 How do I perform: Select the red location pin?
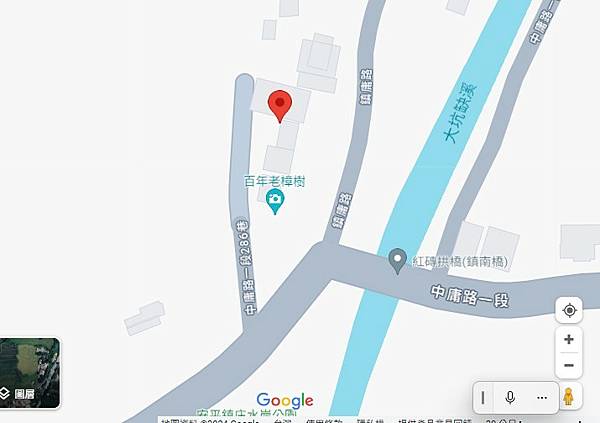pyautogui.click(x=281, y=104)
